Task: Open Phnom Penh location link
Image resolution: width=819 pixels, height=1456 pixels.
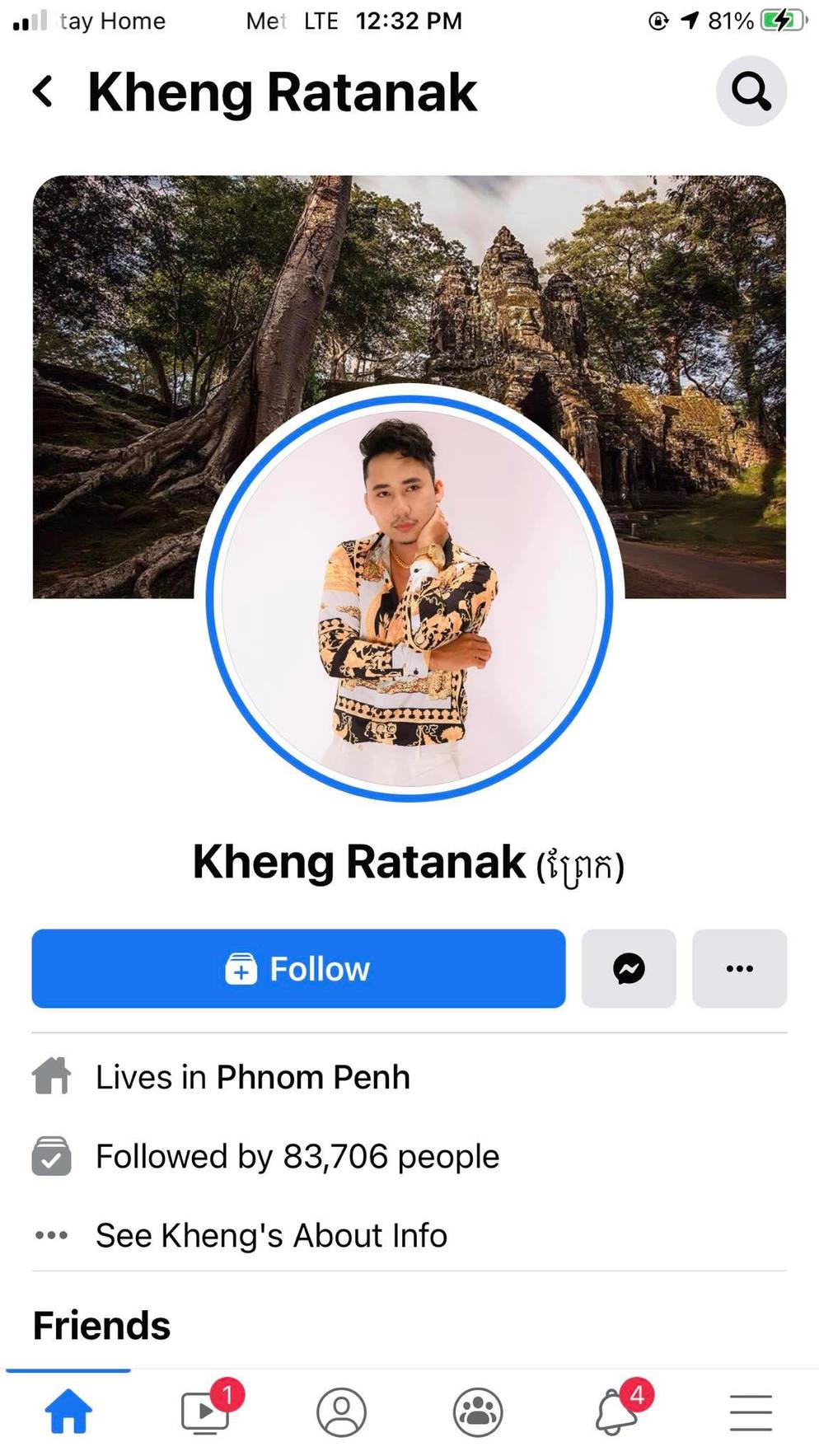Action: [x=313, y=1077]
